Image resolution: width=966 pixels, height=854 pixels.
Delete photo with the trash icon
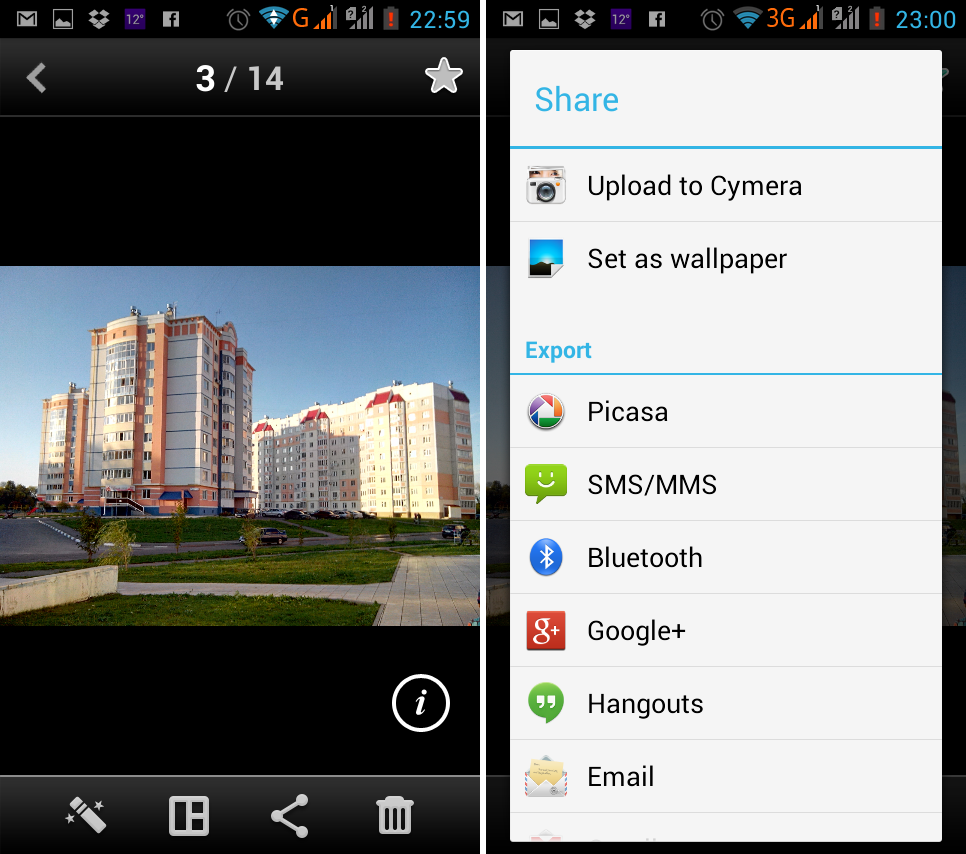[x=395, y=815]
